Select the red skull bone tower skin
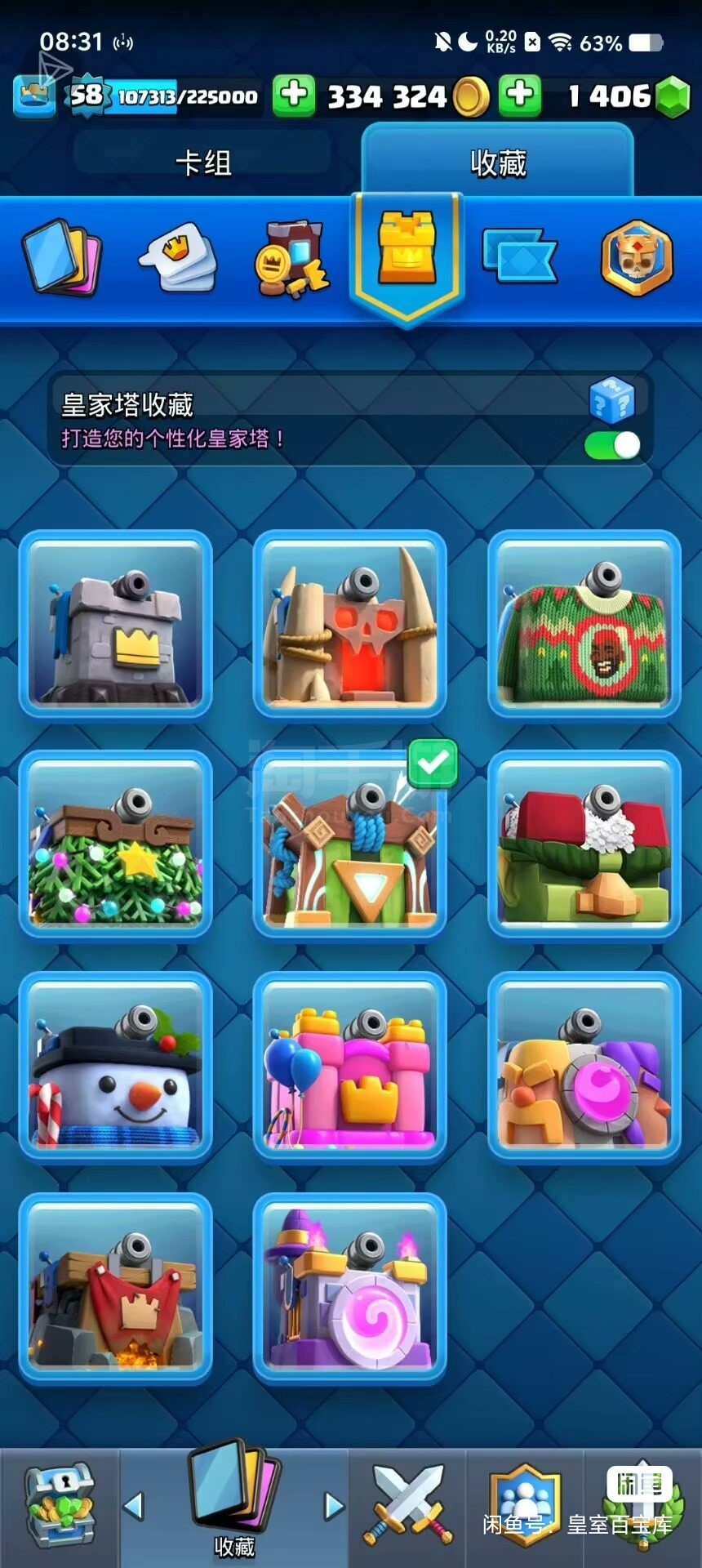The height and width of the screenshot is (1568, 702). (350, 624)
